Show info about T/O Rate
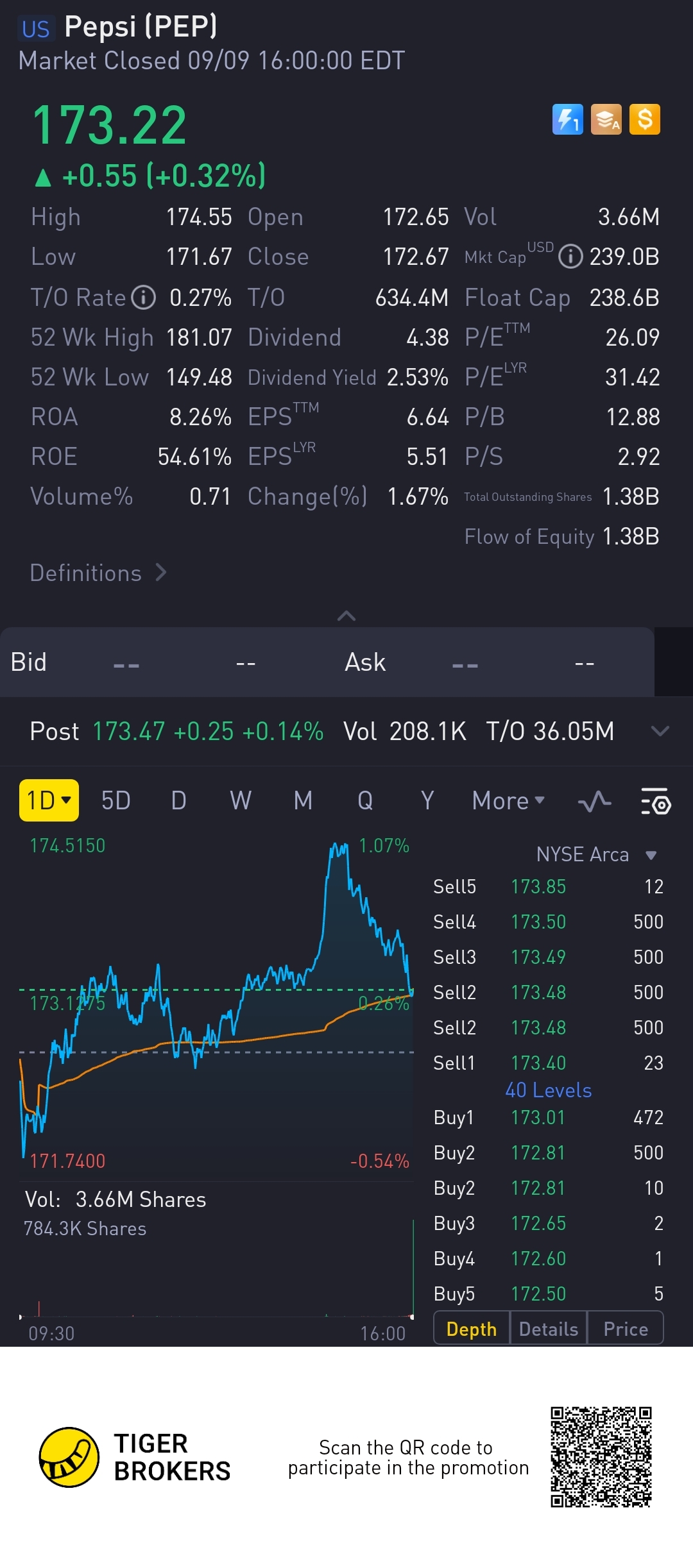Image resolution: width=693 pixels, height=1568 pixels. [x=144, y=298]
